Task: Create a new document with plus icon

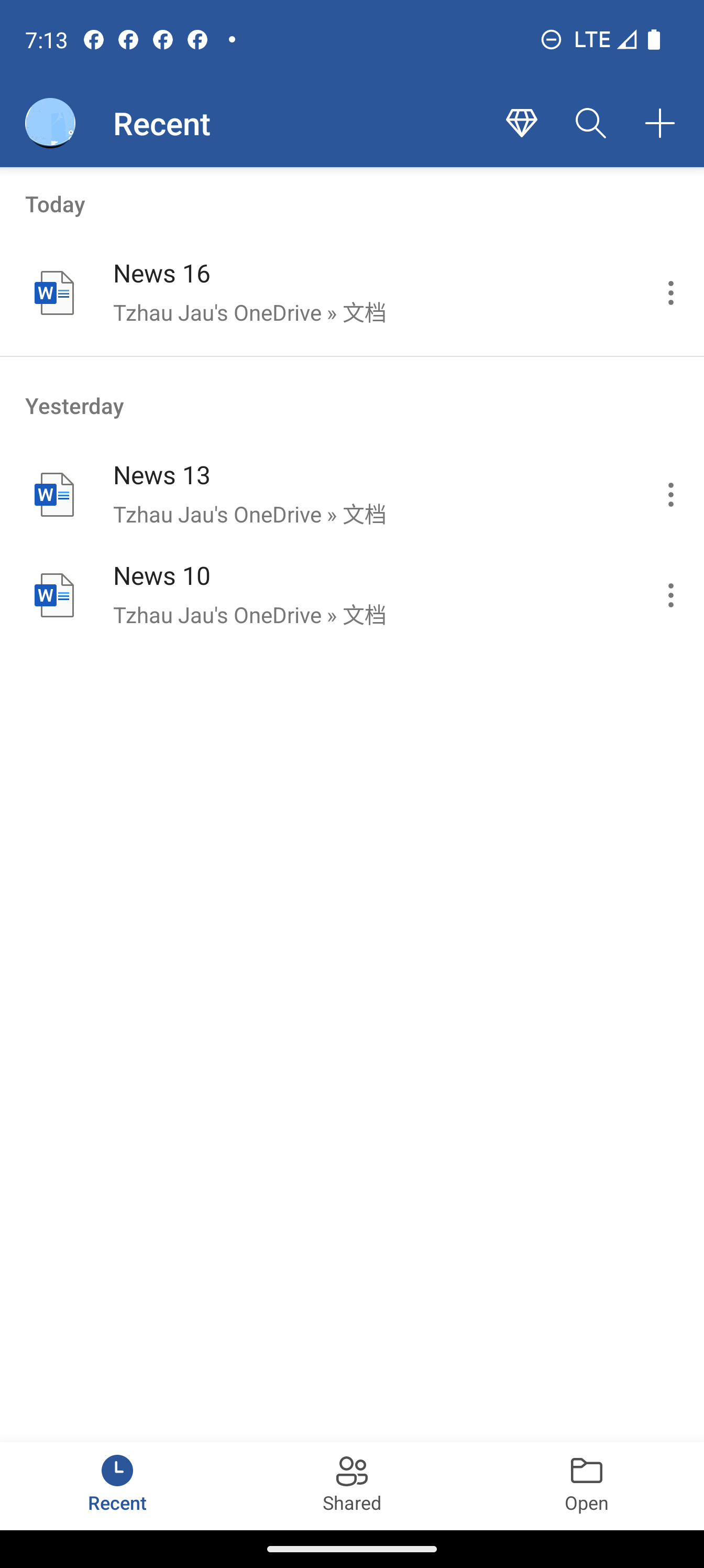Action: (x=659, y=124)
